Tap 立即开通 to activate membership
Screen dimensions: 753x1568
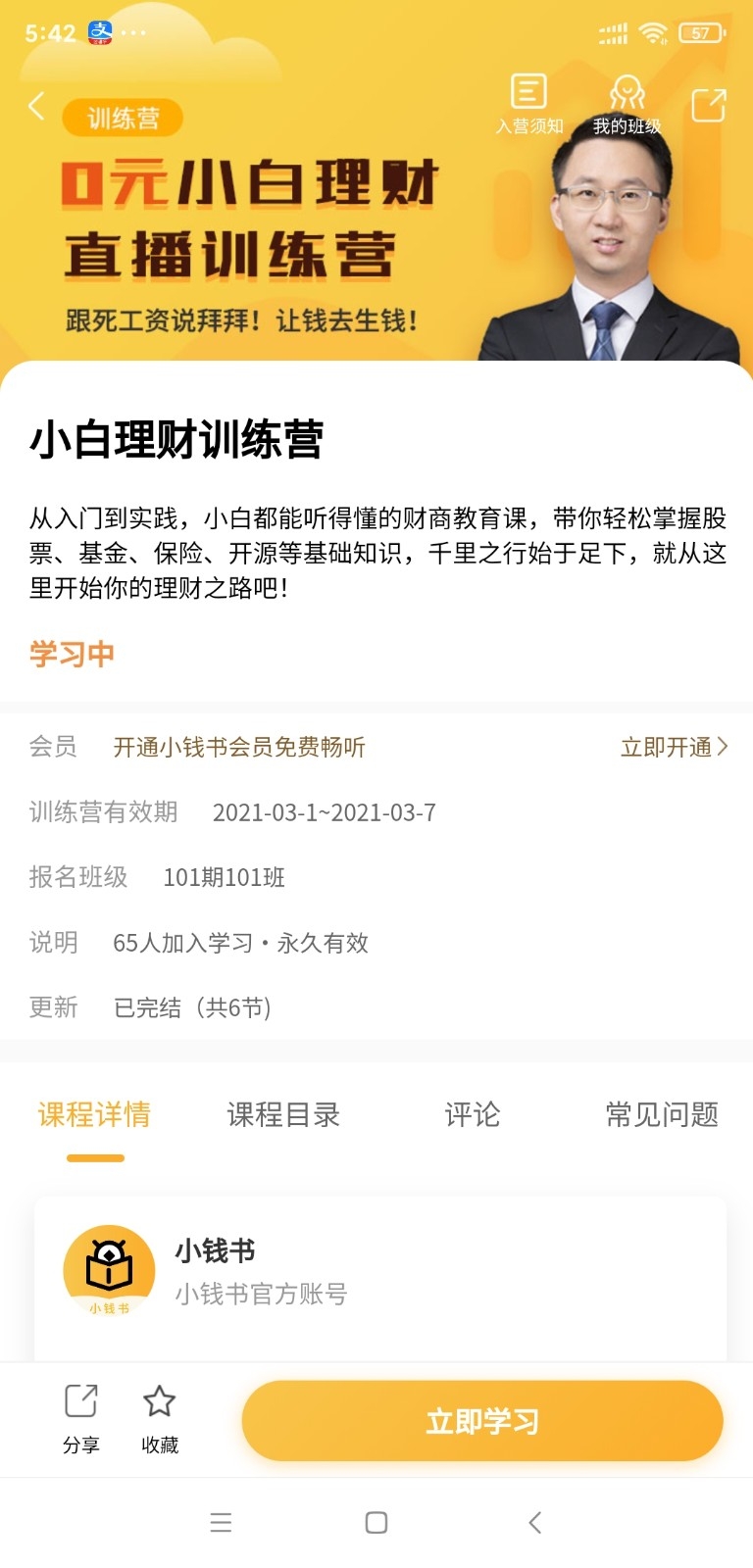click(674, 748)
